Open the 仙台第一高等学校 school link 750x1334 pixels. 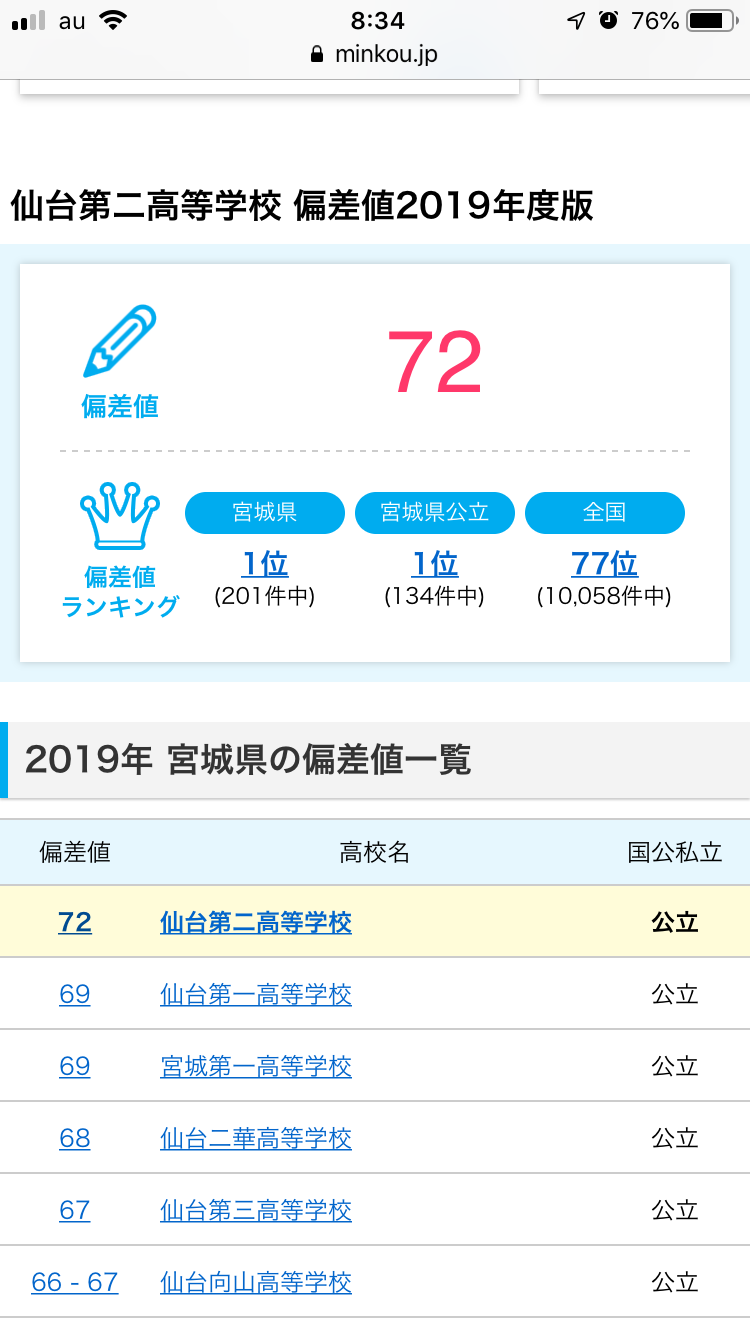(256, 994)
